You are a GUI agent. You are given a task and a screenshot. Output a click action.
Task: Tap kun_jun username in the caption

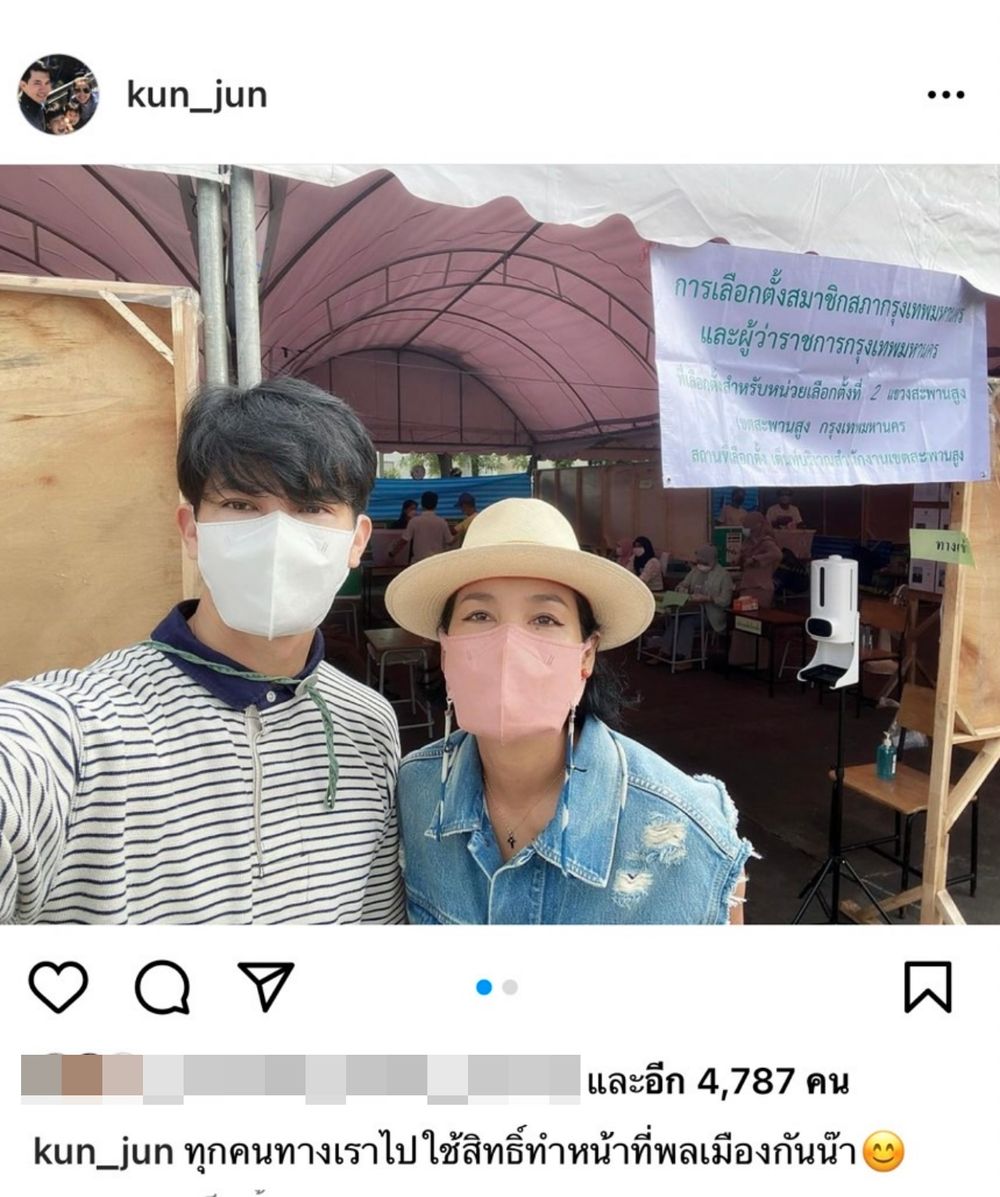103,1152
